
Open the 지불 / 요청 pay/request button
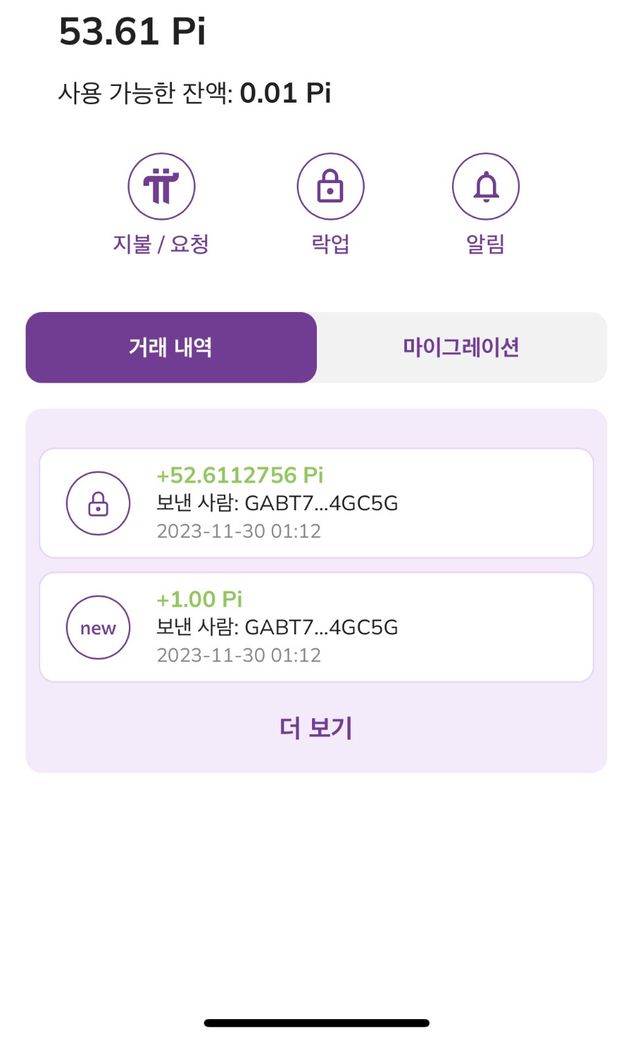pos(161,187)
